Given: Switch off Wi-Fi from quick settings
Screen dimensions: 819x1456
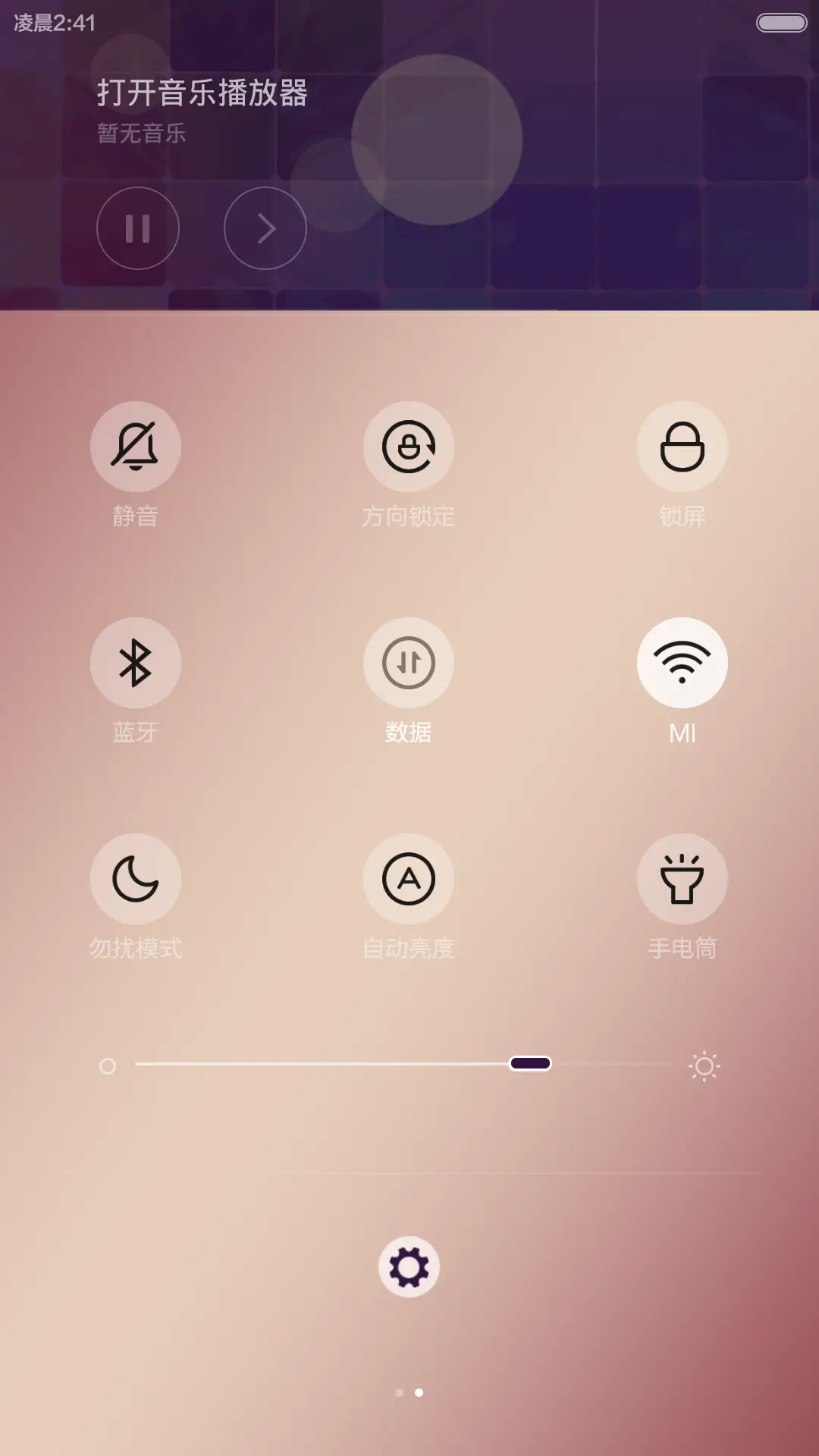Looking at the screenshot, I should tap(682, 662).
